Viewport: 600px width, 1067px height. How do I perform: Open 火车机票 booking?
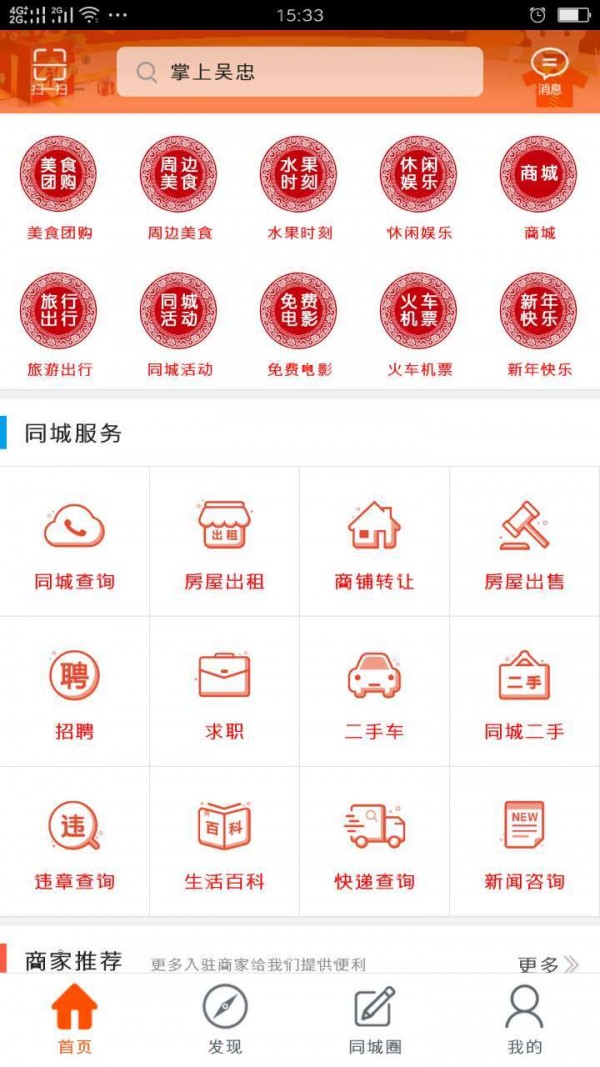coord(419,322)
